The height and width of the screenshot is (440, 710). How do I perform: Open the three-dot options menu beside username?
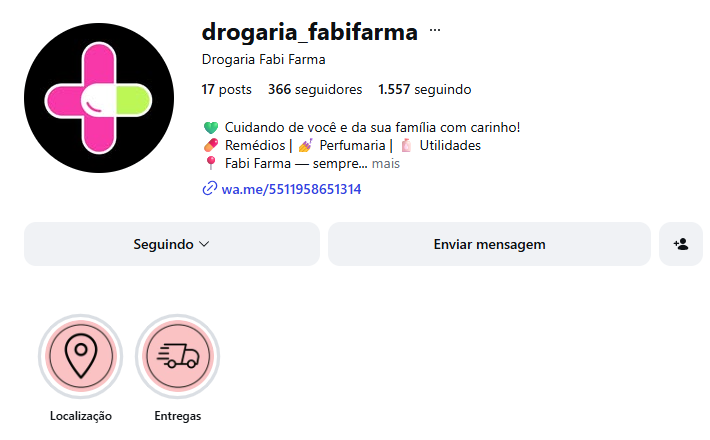435,31
